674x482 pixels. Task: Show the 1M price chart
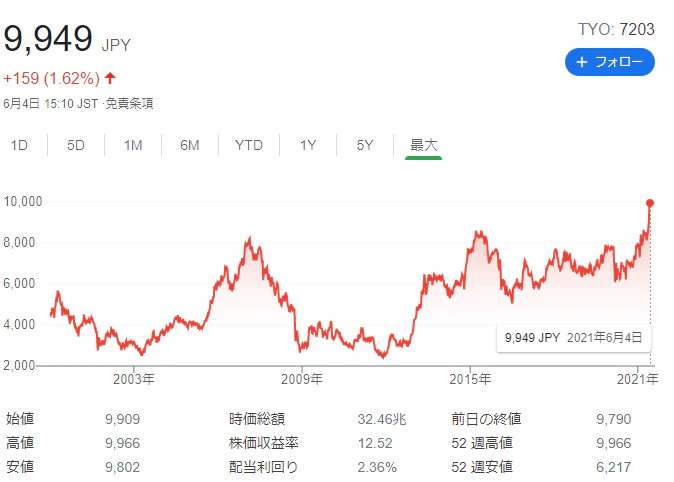pos(133,145)
